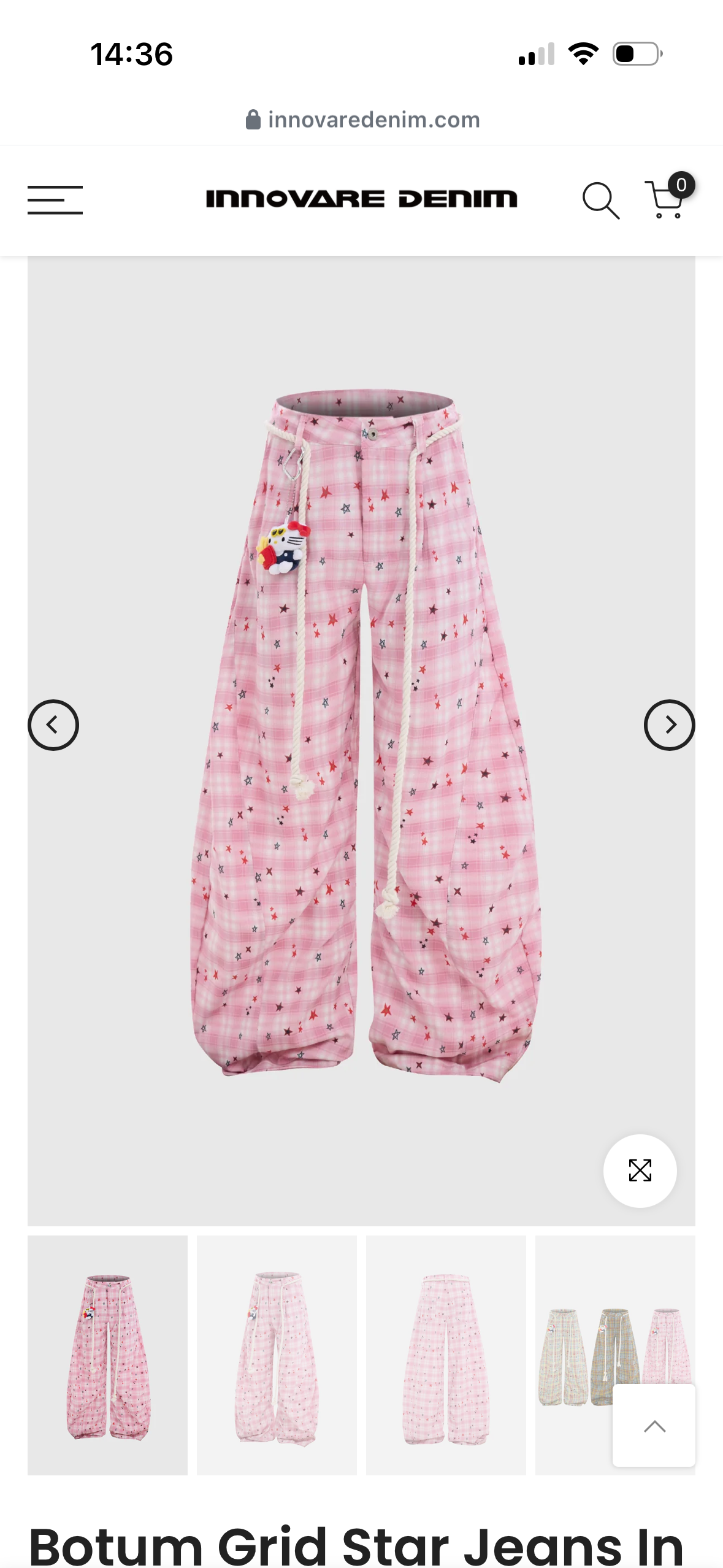This screenshot has height=1568, width=723.
Task: Tap the innovaredenim.com address bar
Action: 362,120
